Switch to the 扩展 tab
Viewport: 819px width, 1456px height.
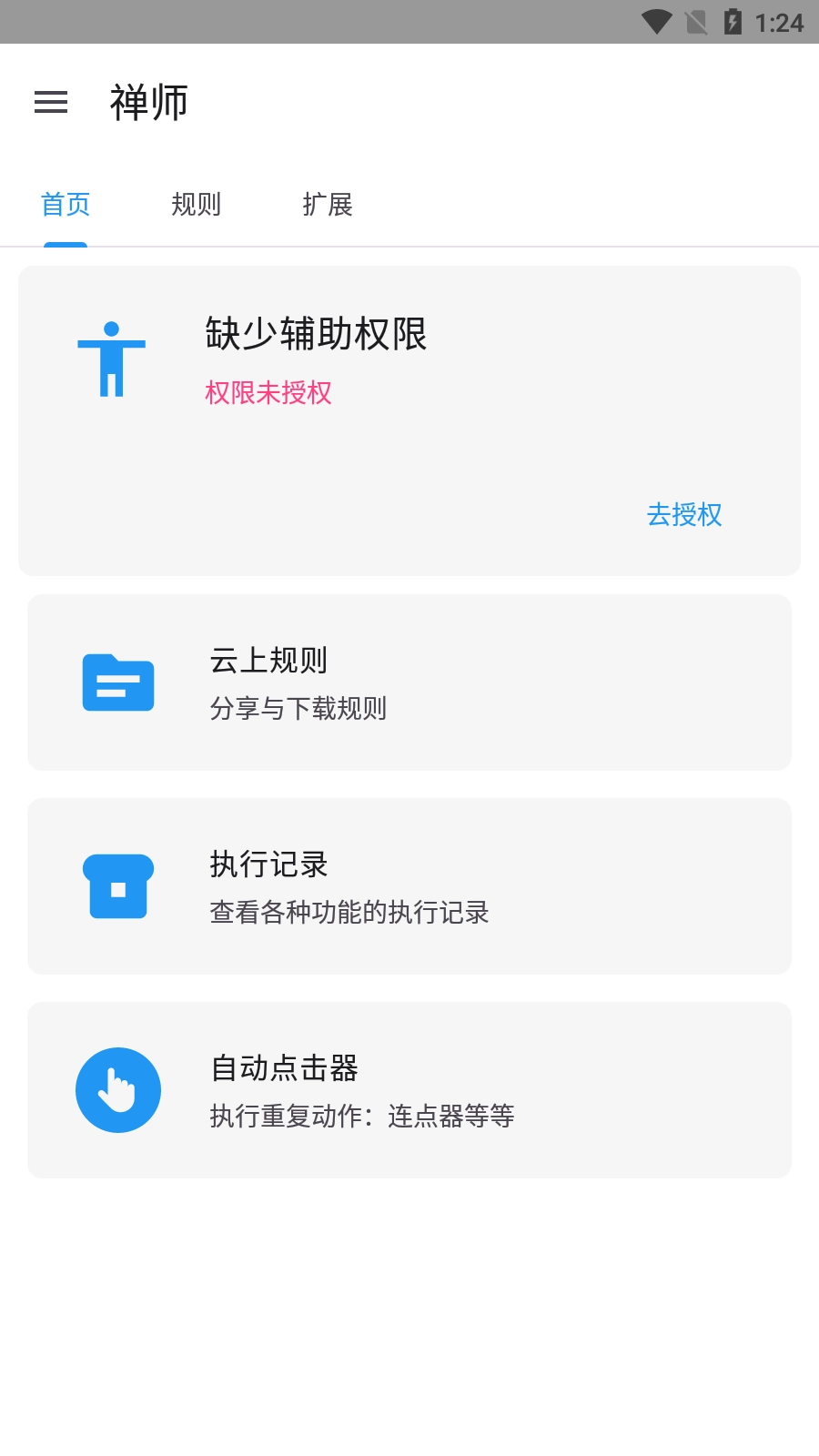[x=329, y=205]
